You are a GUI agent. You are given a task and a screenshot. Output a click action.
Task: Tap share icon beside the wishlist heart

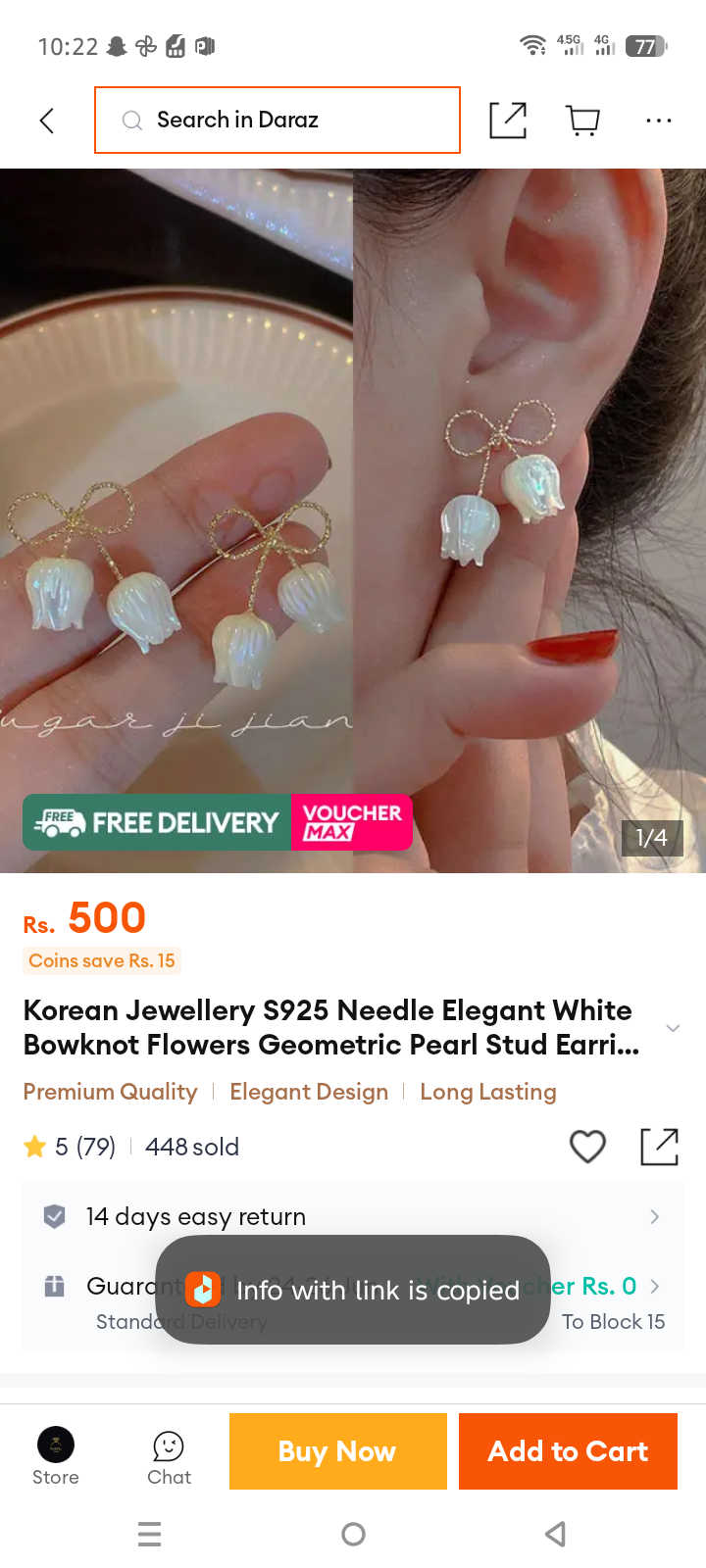point(660,1147)
